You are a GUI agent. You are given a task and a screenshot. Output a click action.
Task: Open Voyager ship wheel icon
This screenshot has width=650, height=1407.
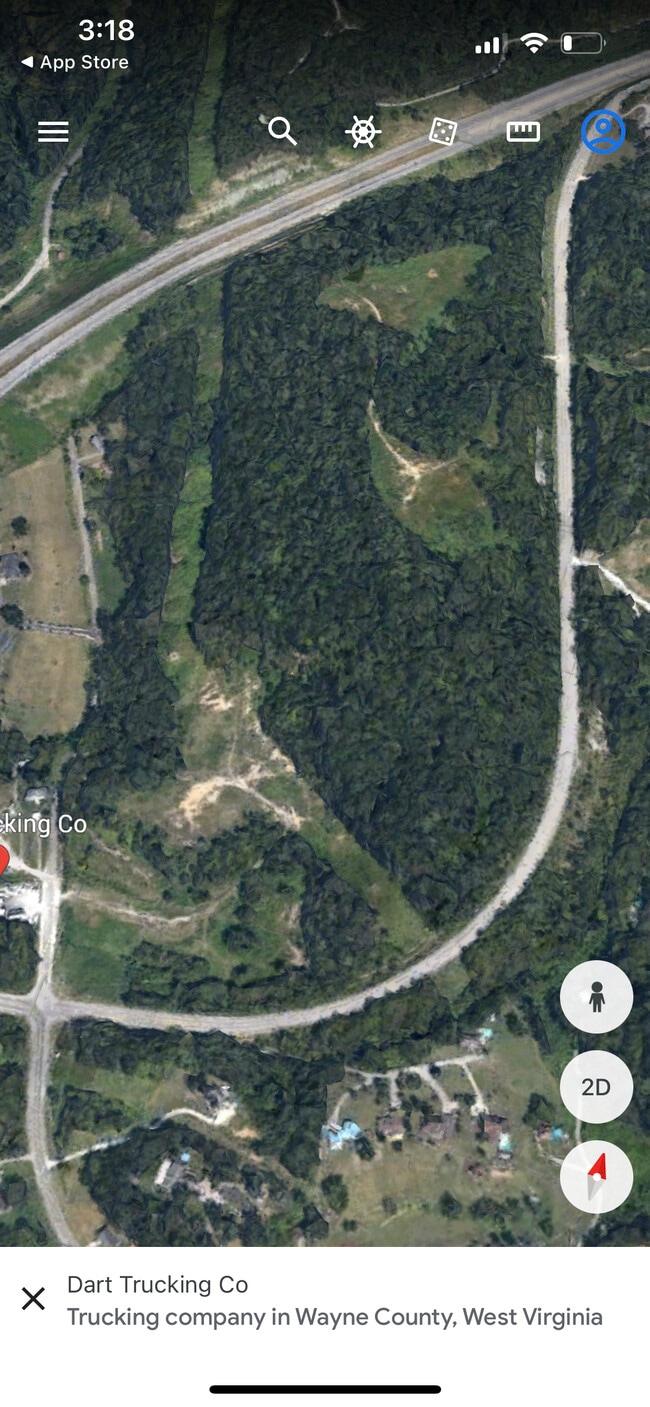(363, 132)
